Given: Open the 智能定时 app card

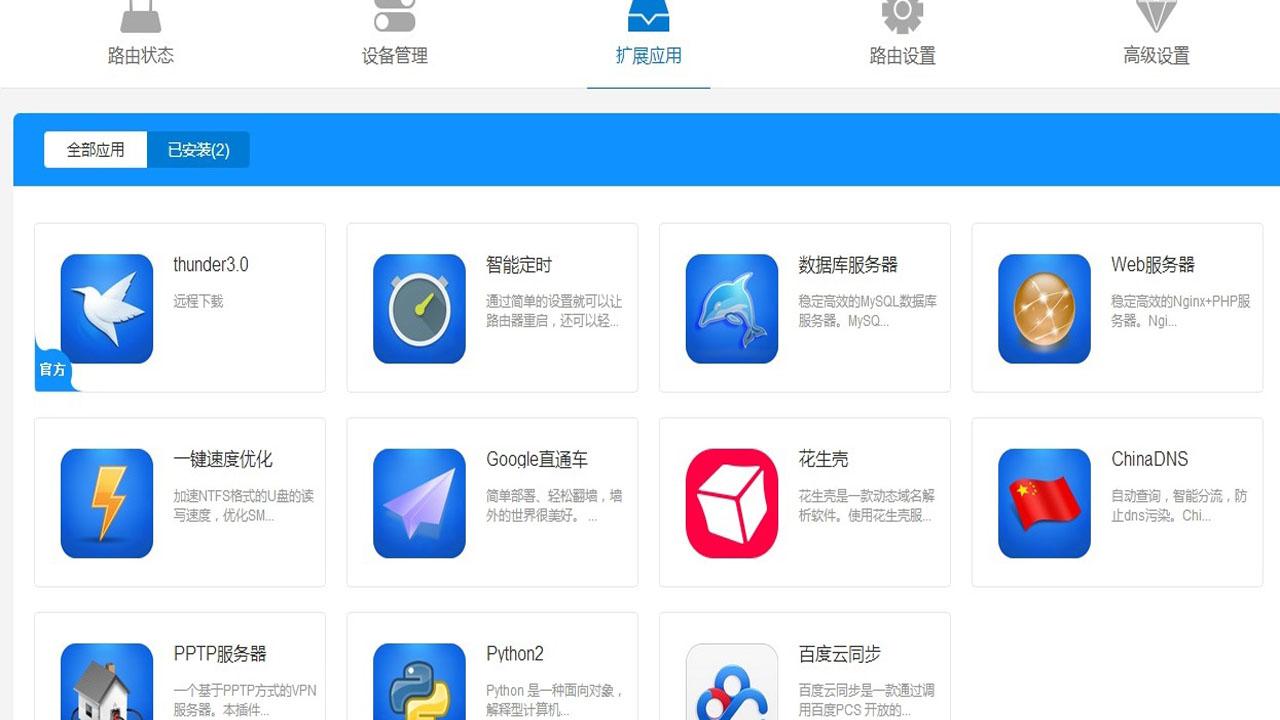Looking at the screenshot, I should coord(492,307).
